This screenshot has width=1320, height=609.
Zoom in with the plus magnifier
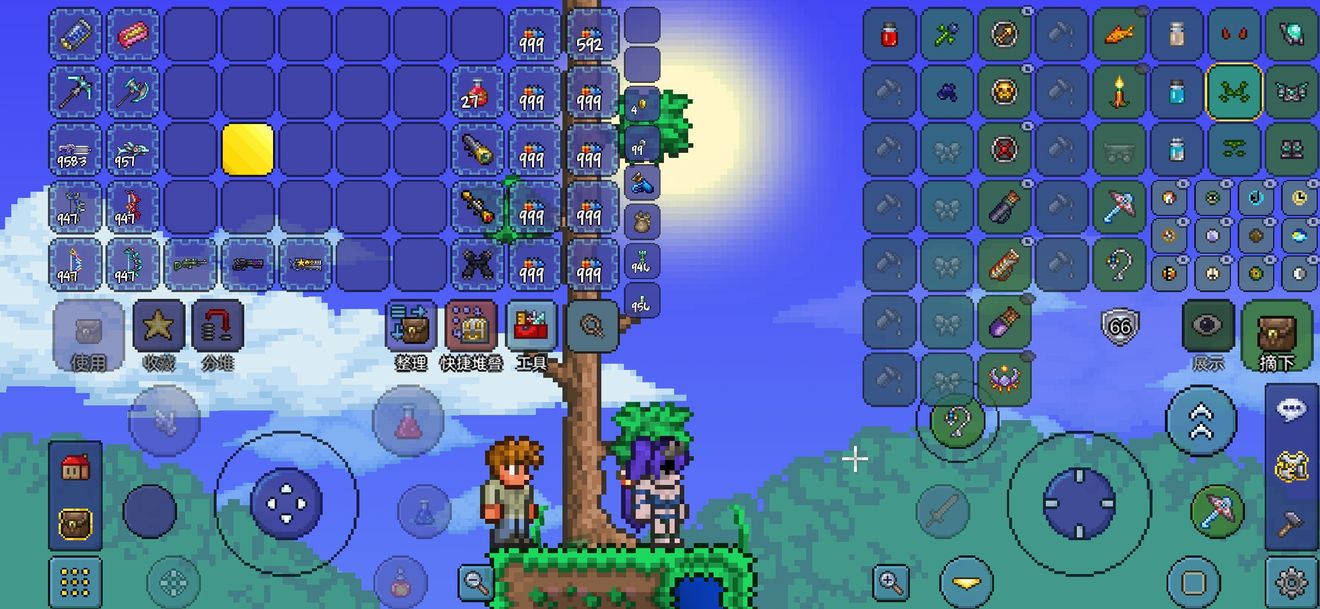pyautogui.click(x=890, y=580)
